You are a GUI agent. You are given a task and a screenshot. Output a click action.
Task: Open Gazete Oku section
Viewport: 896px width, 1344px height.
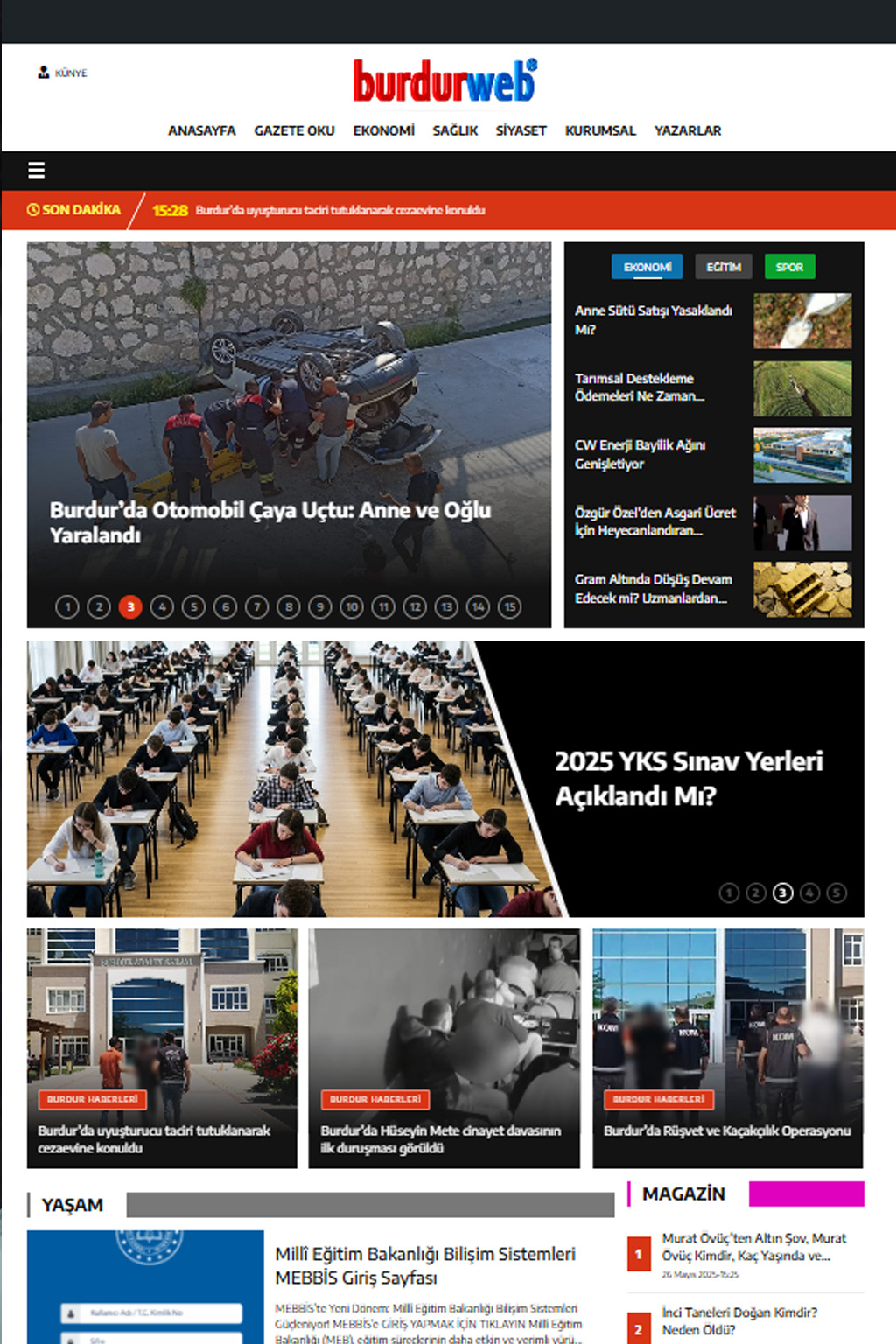[294, 130]
